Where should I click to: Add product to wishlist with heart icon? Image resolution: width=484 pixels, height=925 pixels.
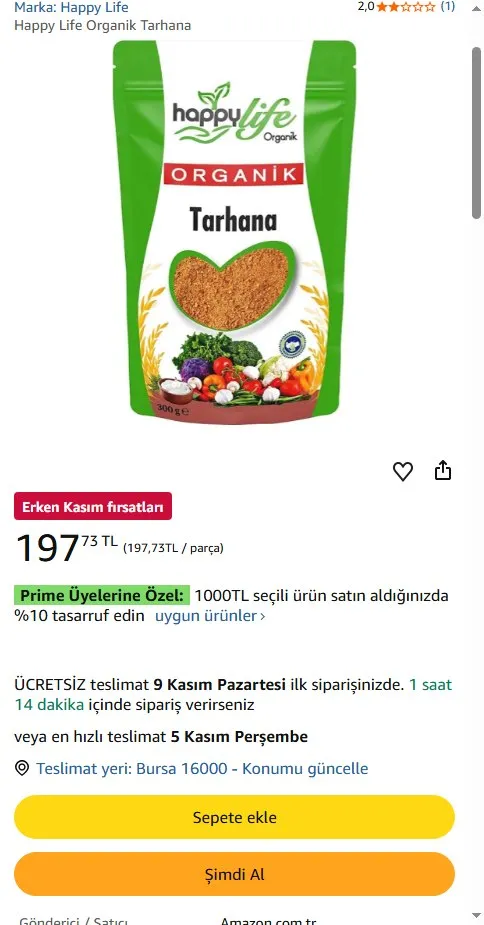(403, 471)
